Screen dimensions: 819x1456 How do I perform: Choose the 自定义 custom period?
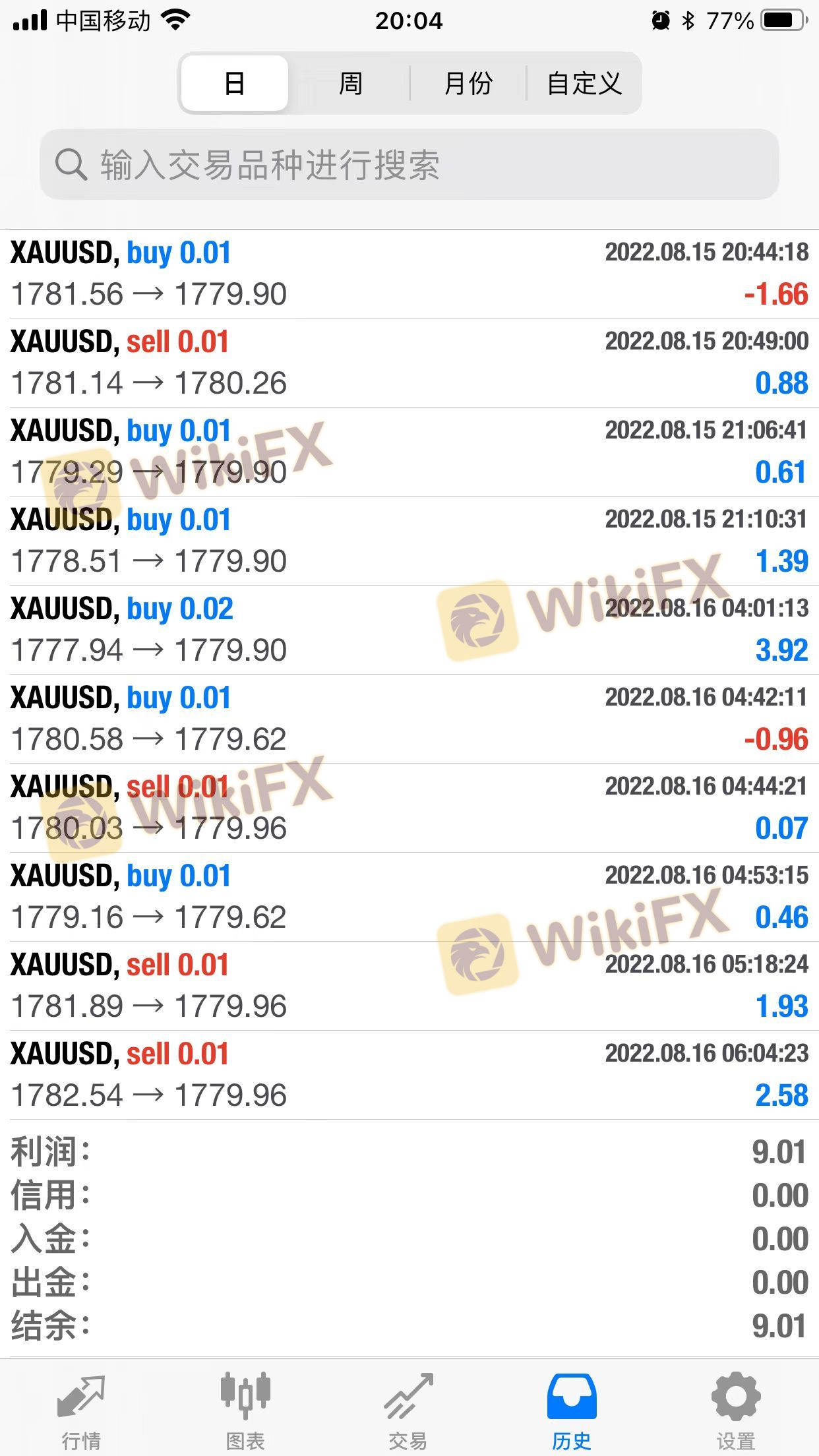584,84
